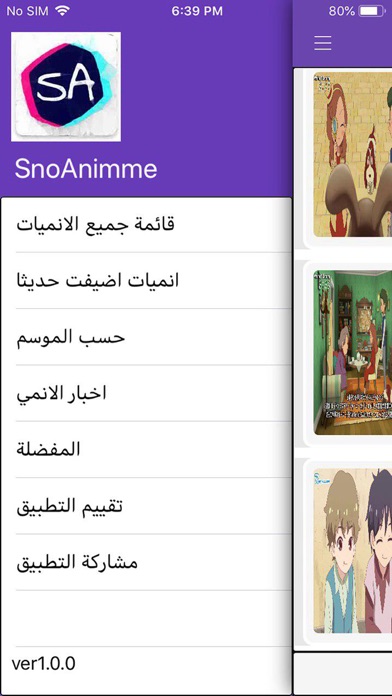This screenshot has width=392, height=696.
Task: Tap the hamburger menu button
Action: 323,43
